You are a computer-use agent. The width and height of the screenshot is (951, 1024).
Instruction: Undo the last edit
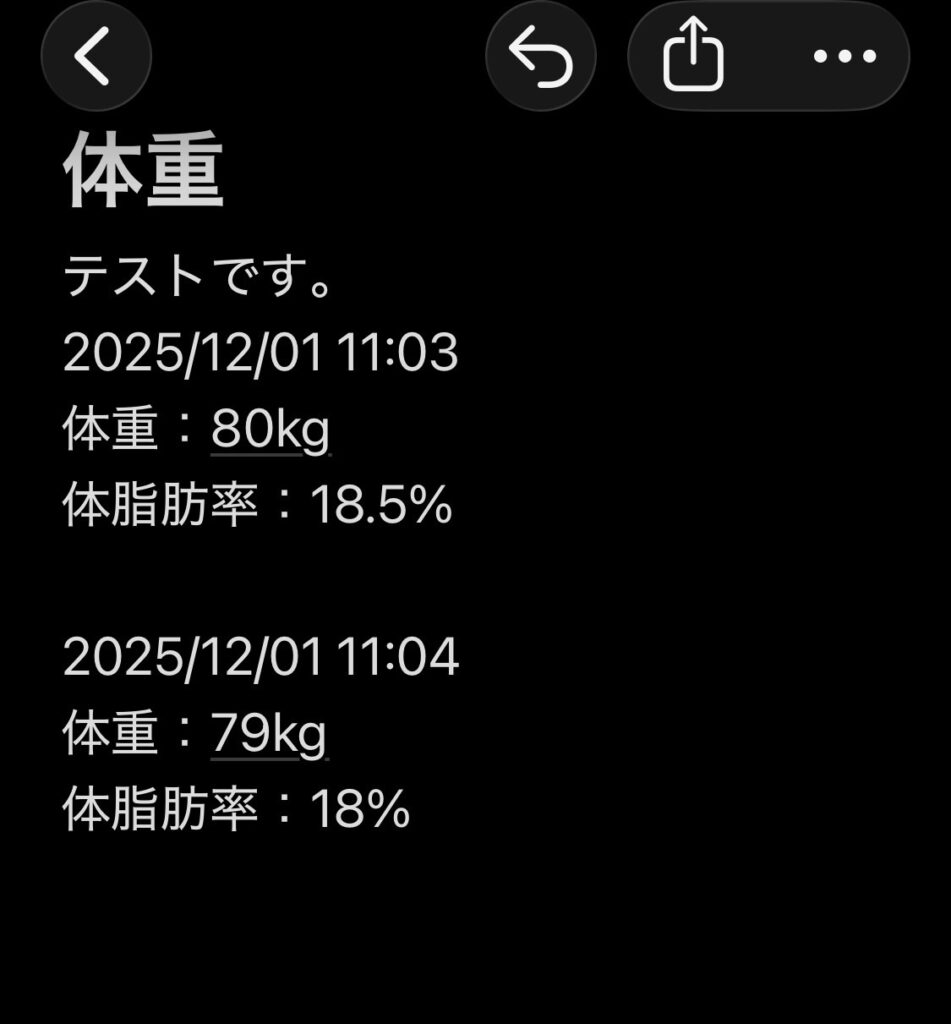point(540,56)
